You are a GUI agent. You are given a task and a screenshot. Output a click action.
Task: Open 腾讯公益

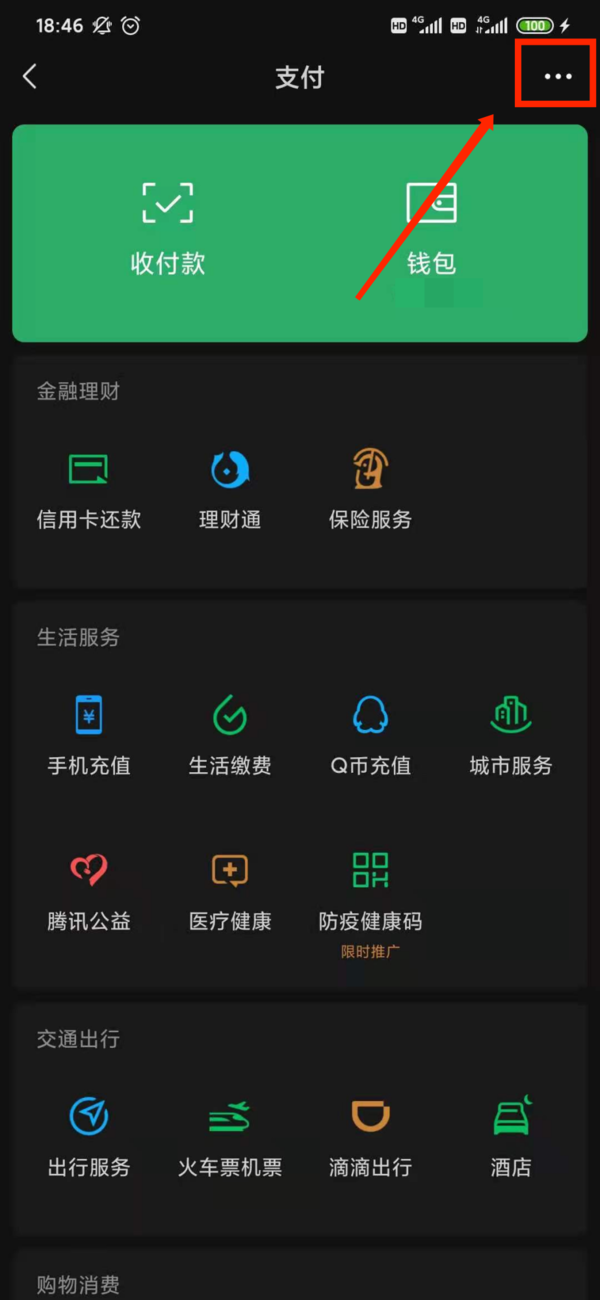tap(89, 890)
